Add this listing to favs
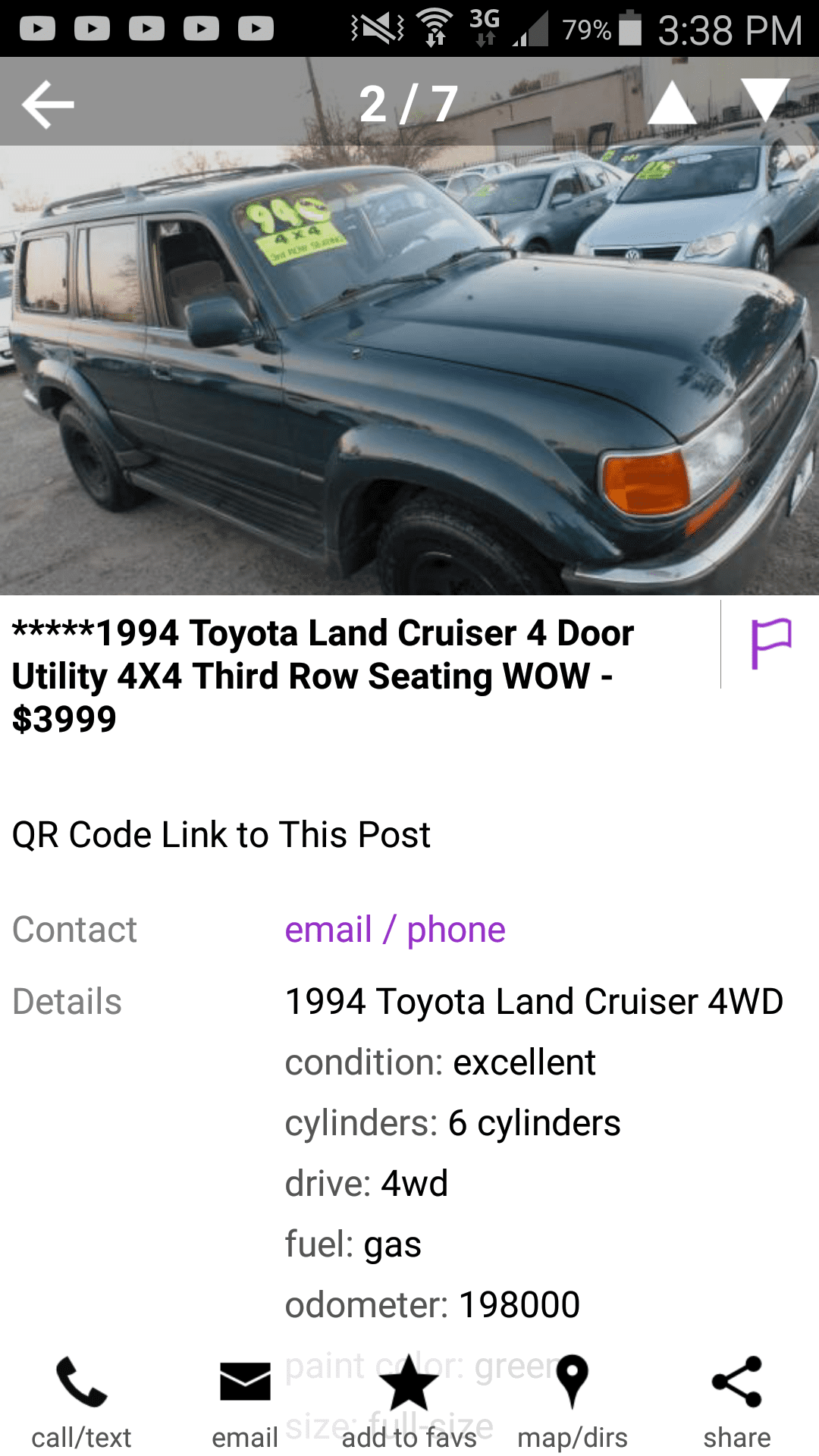This screenshot has width=819, height=1456. pyautogui.click(x=409, y=1403)
